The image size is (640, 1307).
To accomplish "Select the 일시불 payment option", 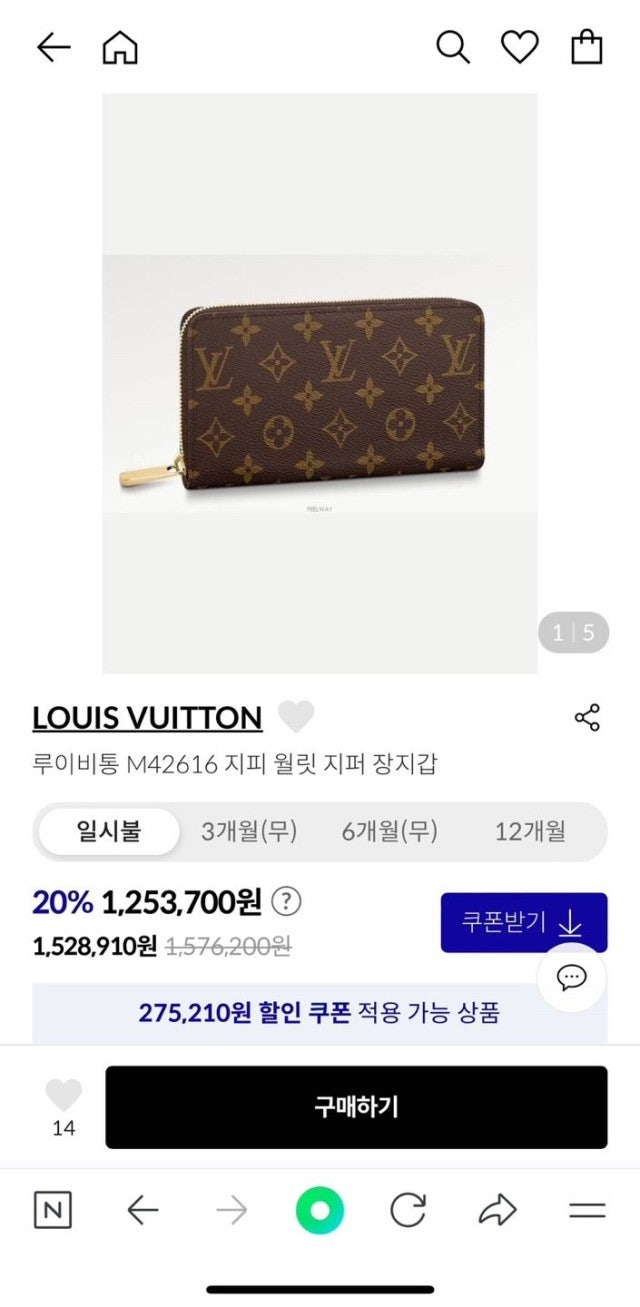I will (x=109, y=831).
